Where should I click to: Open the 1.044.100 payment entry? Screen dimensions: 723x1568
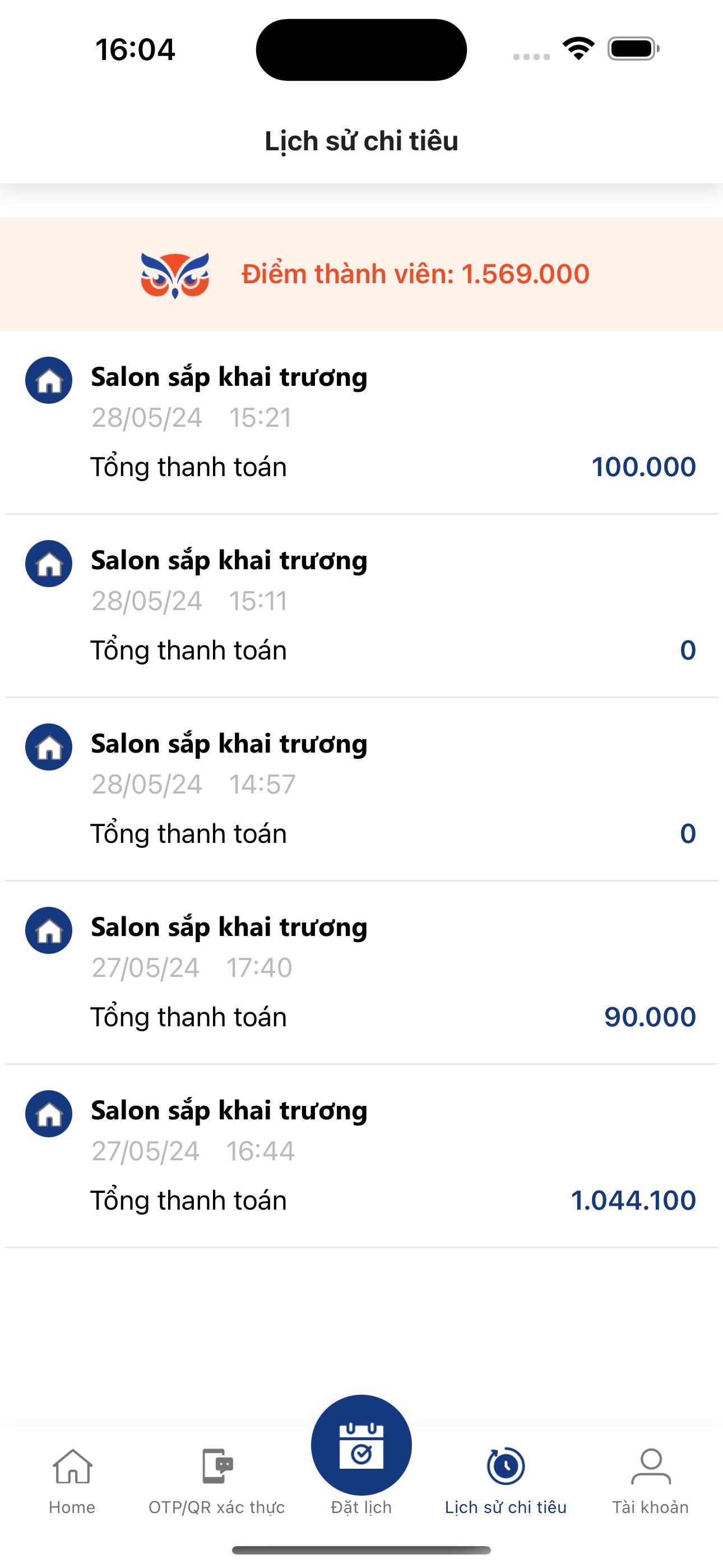(361, 1156)
